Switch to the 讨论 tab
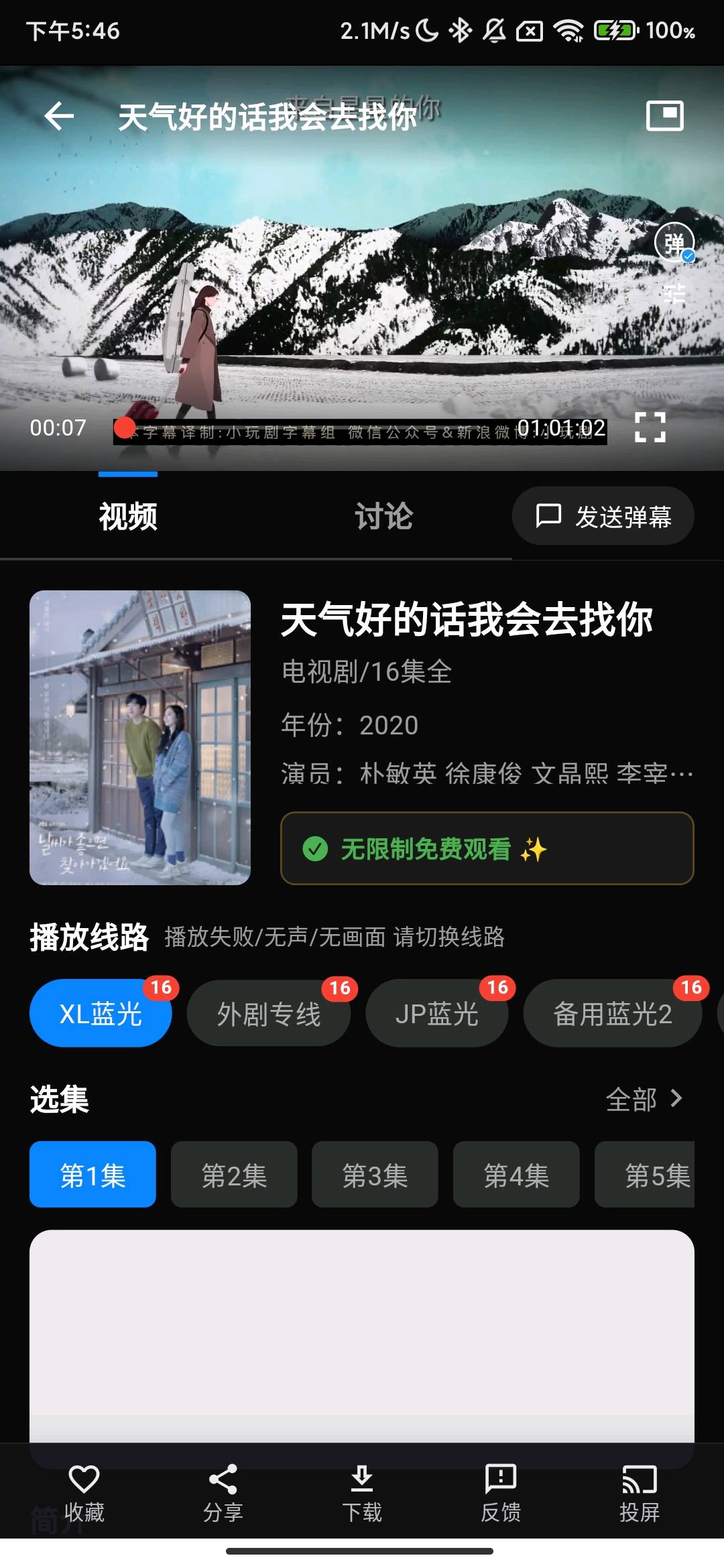Image resolution: width=724 pixels, height=1568 pixels. tap(385, 516)
